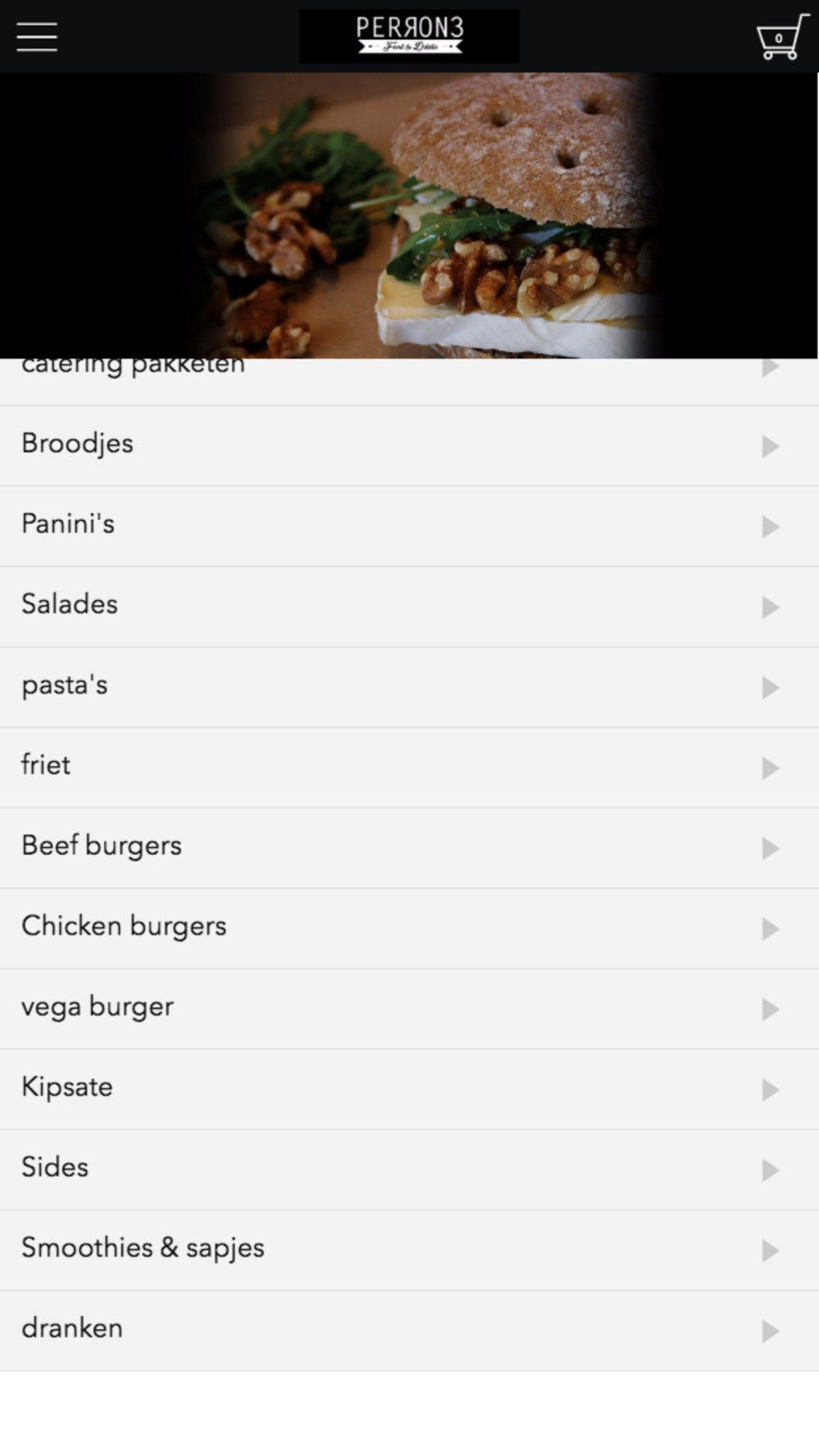819x1456 pixels.
Task: Open Smoothies & sapjes
Action: [x=409, y=1250]
